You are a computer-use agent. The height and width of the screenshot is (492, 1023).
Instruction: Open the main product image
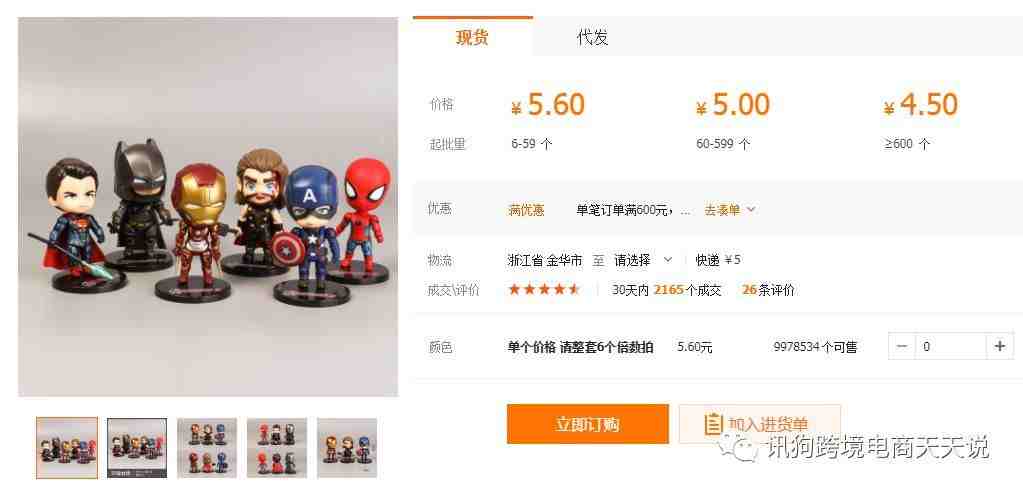click(208, 207)
